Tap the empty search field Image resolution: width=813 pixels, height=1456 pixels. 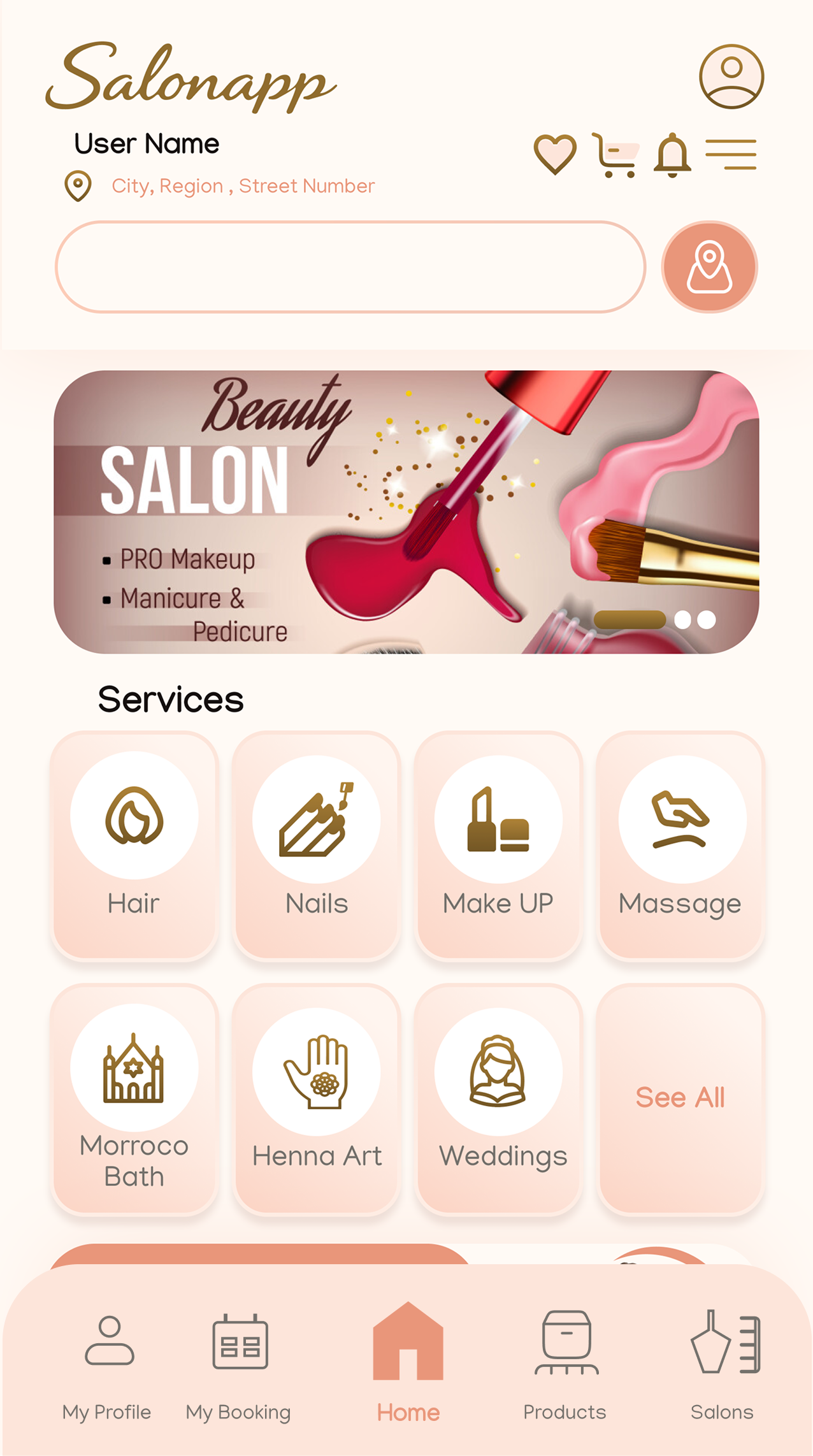[350, 267]
